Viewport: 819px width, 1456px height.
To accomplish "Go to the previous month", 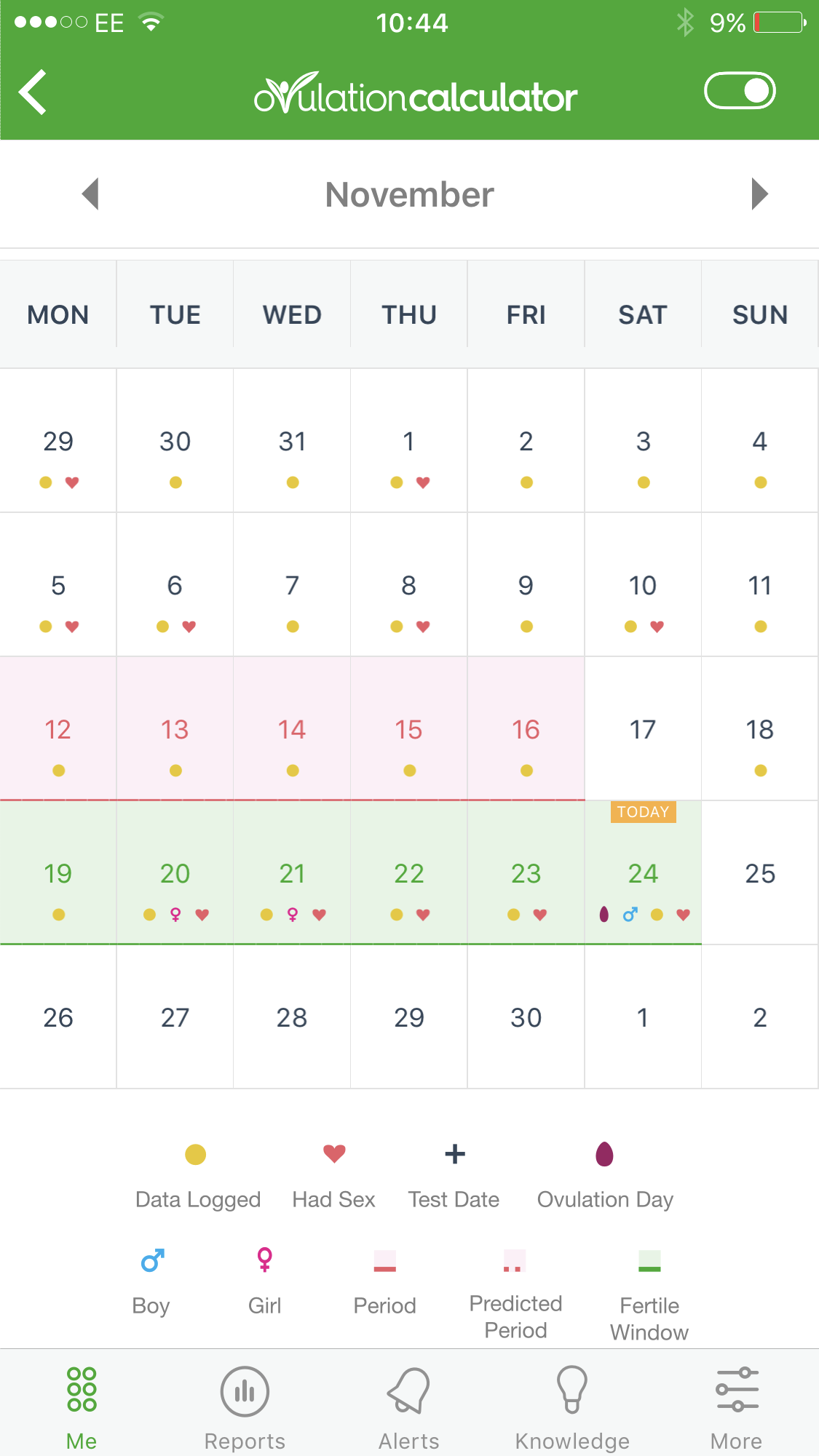I will pyautogui.click(x=90, y=194).
